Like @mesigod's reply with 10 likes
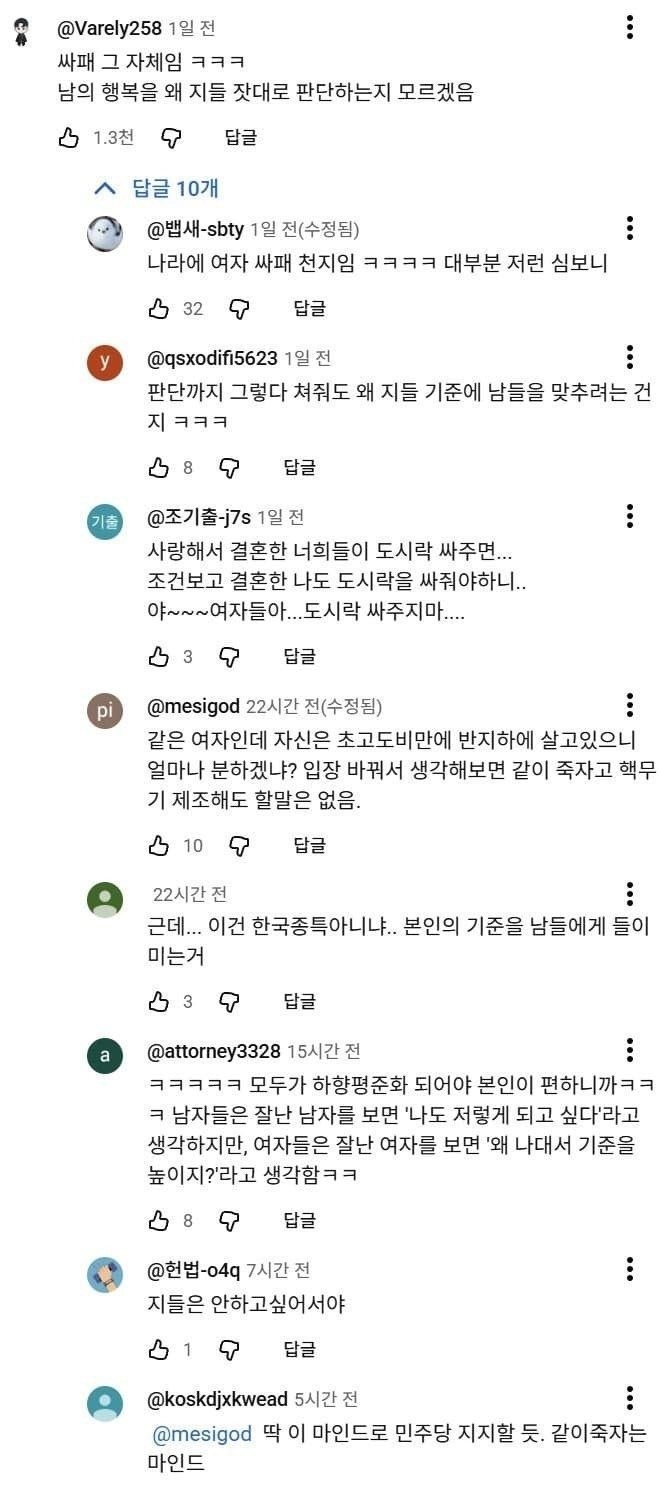This screenshot has height=1485, width=661. (x=159, y=845)
